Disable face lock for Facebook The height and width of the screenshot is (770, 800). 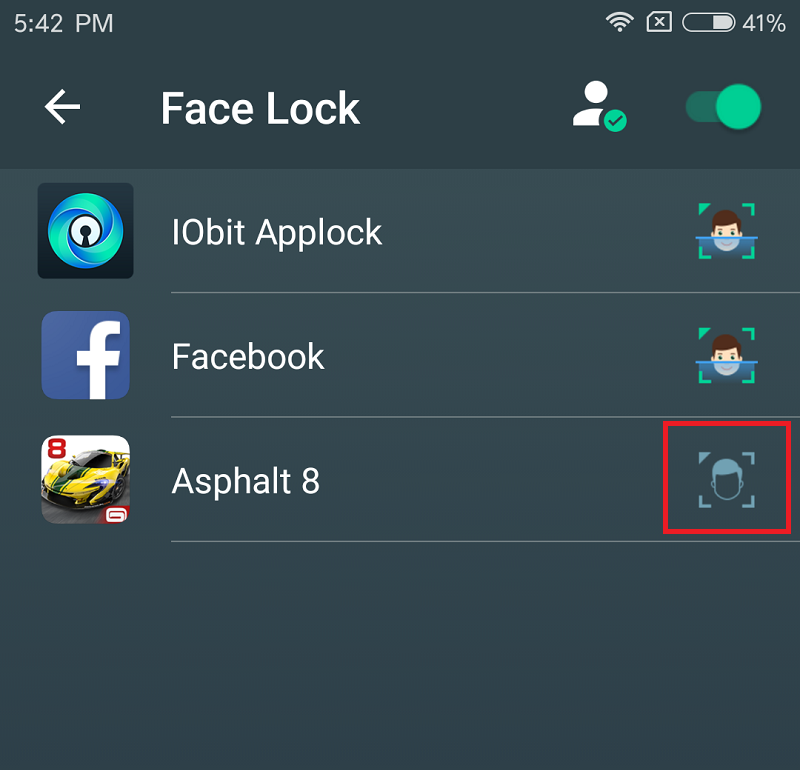point(726,356)
